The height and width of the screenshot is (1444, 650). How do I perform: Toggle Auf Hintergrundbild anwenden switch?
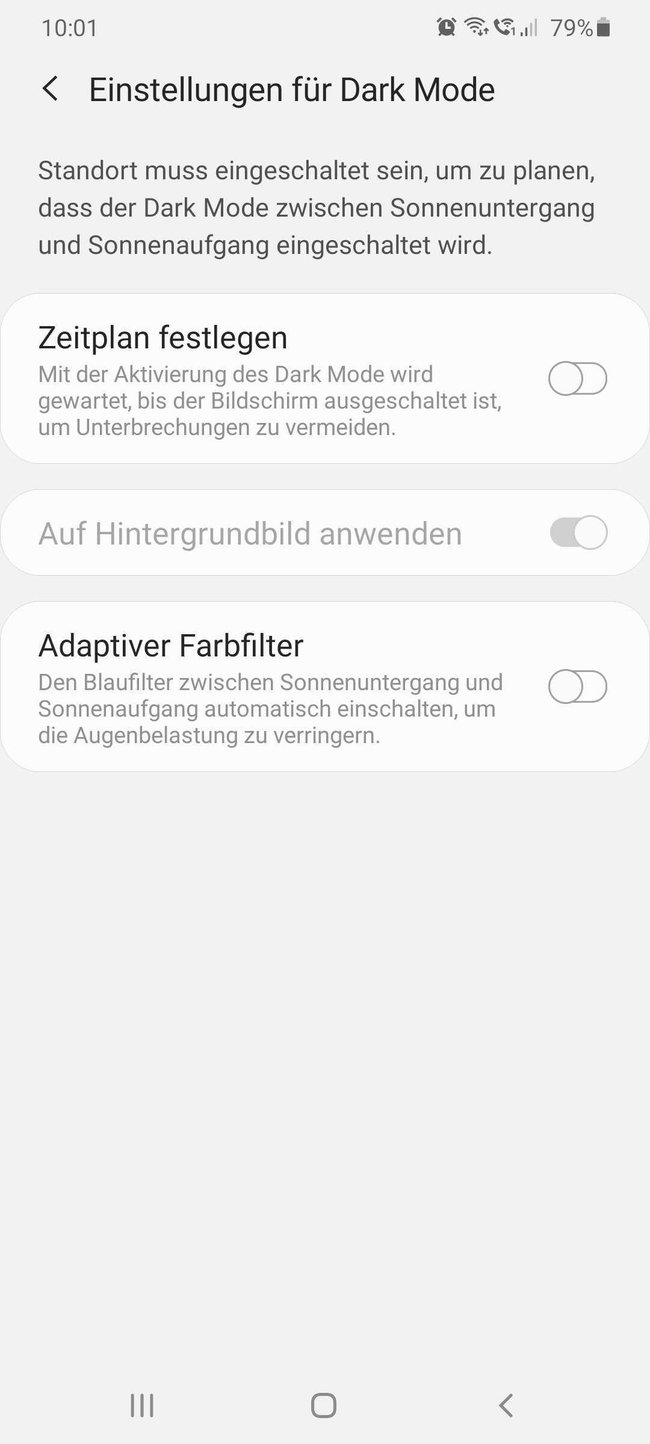coord(578,533)
